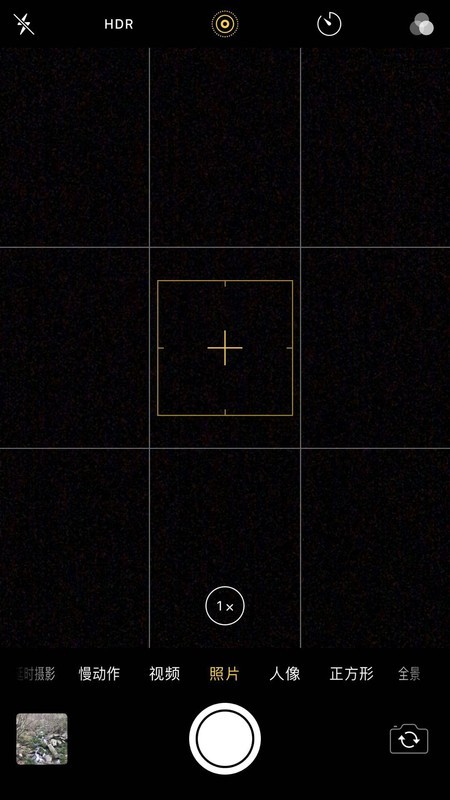Take a photo with the shutter button
The width and height of the screenshot is (450, 800).
(x=225, y=739)
